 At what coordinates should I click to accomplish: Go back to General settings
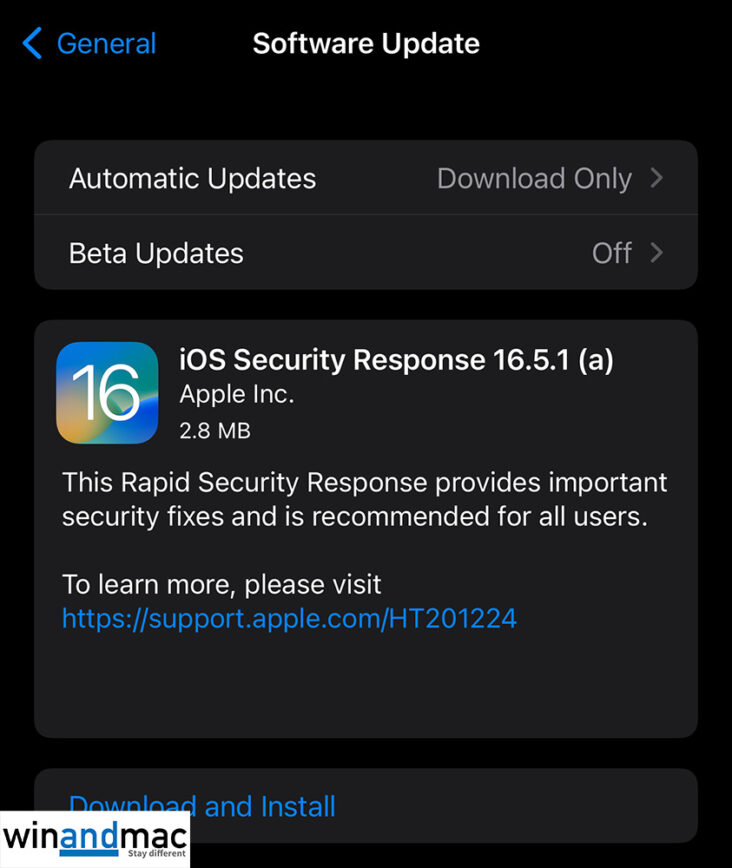[x=89, y=44]
